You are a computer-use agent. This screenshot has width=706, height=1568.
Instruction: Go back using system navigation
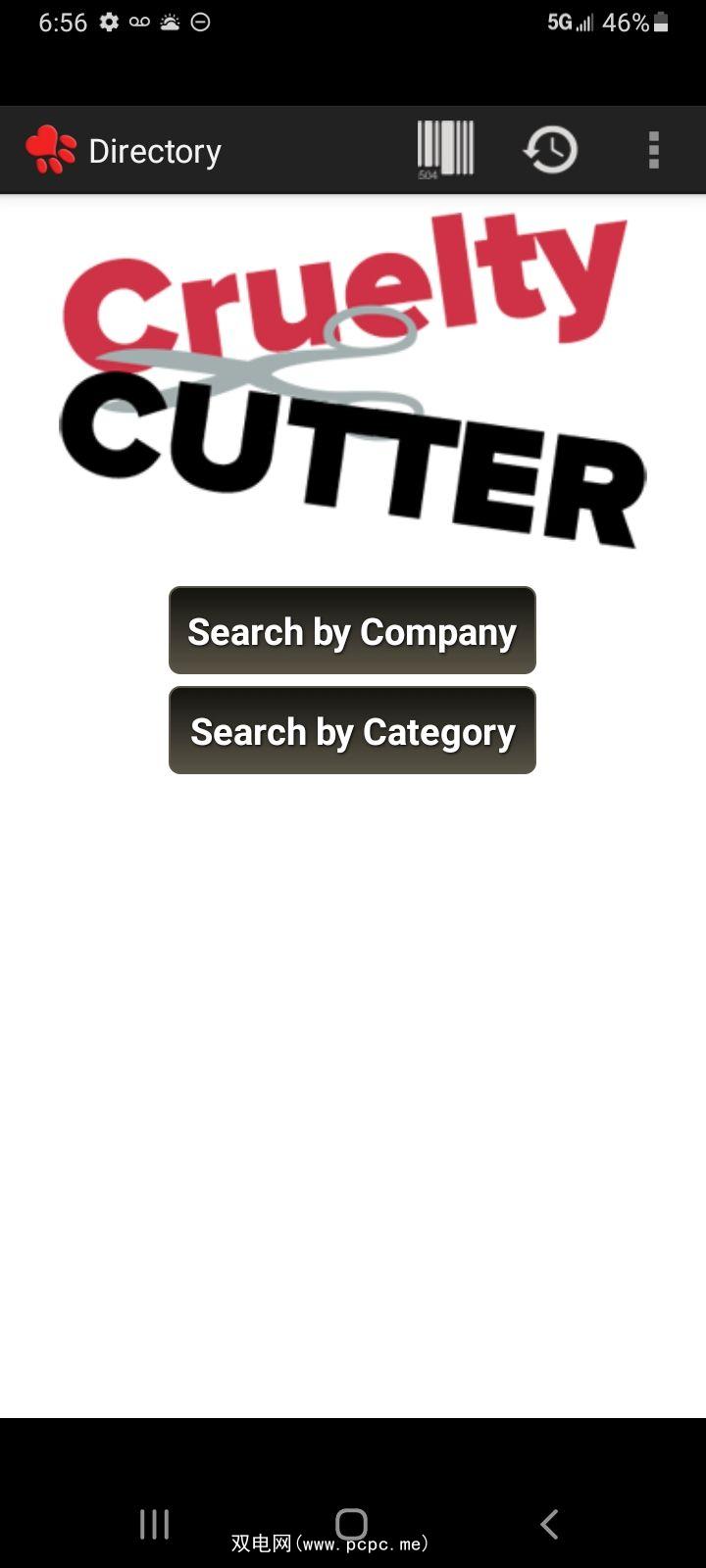tap(549, 1524)
